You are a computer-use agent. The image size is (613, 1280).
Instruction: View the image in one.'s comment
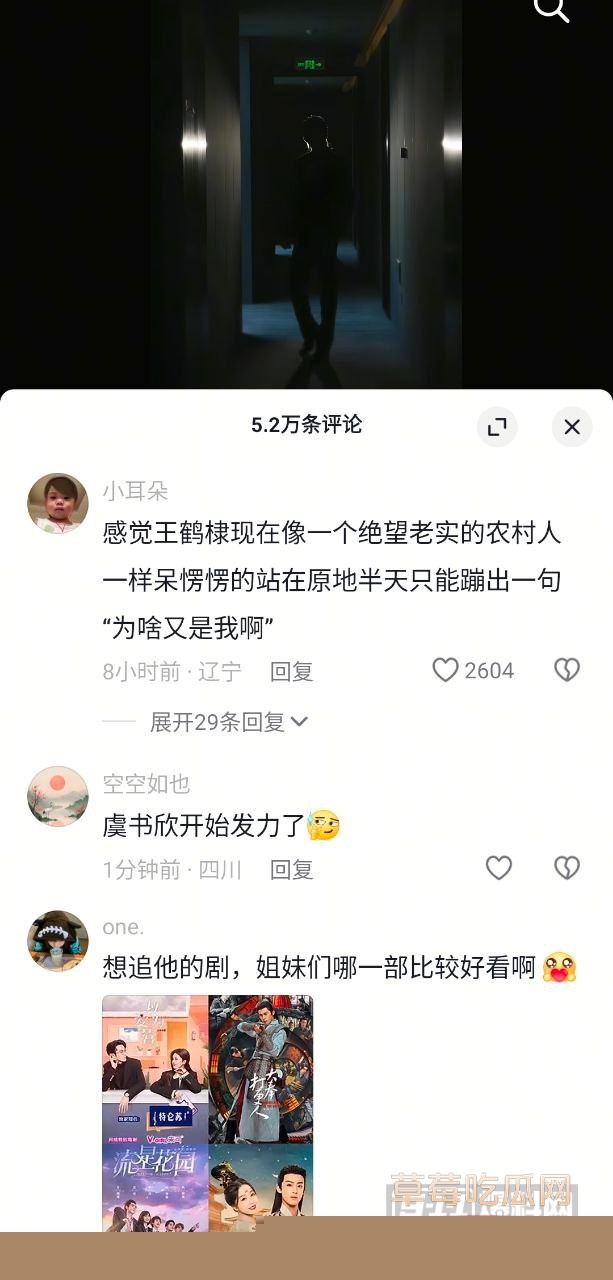[208, 1112]
